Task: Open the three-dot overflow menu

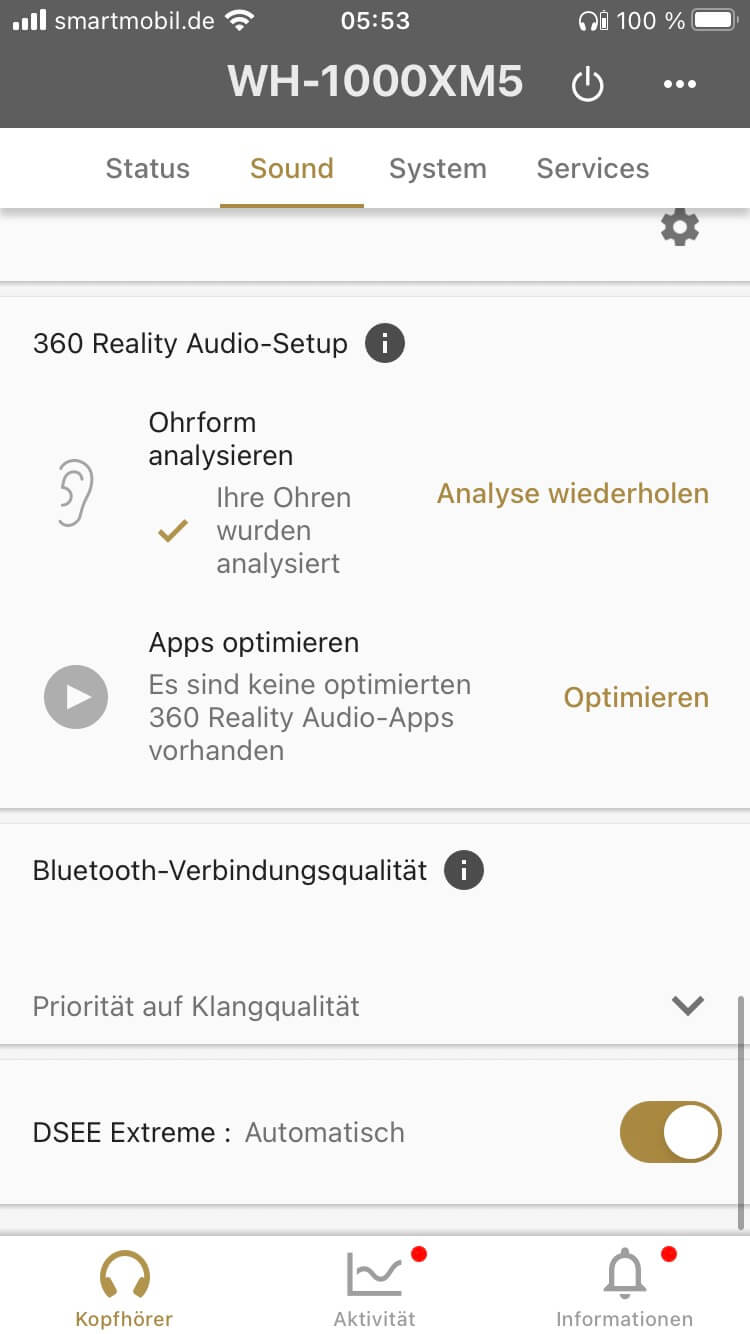Action: coord(680,85)
